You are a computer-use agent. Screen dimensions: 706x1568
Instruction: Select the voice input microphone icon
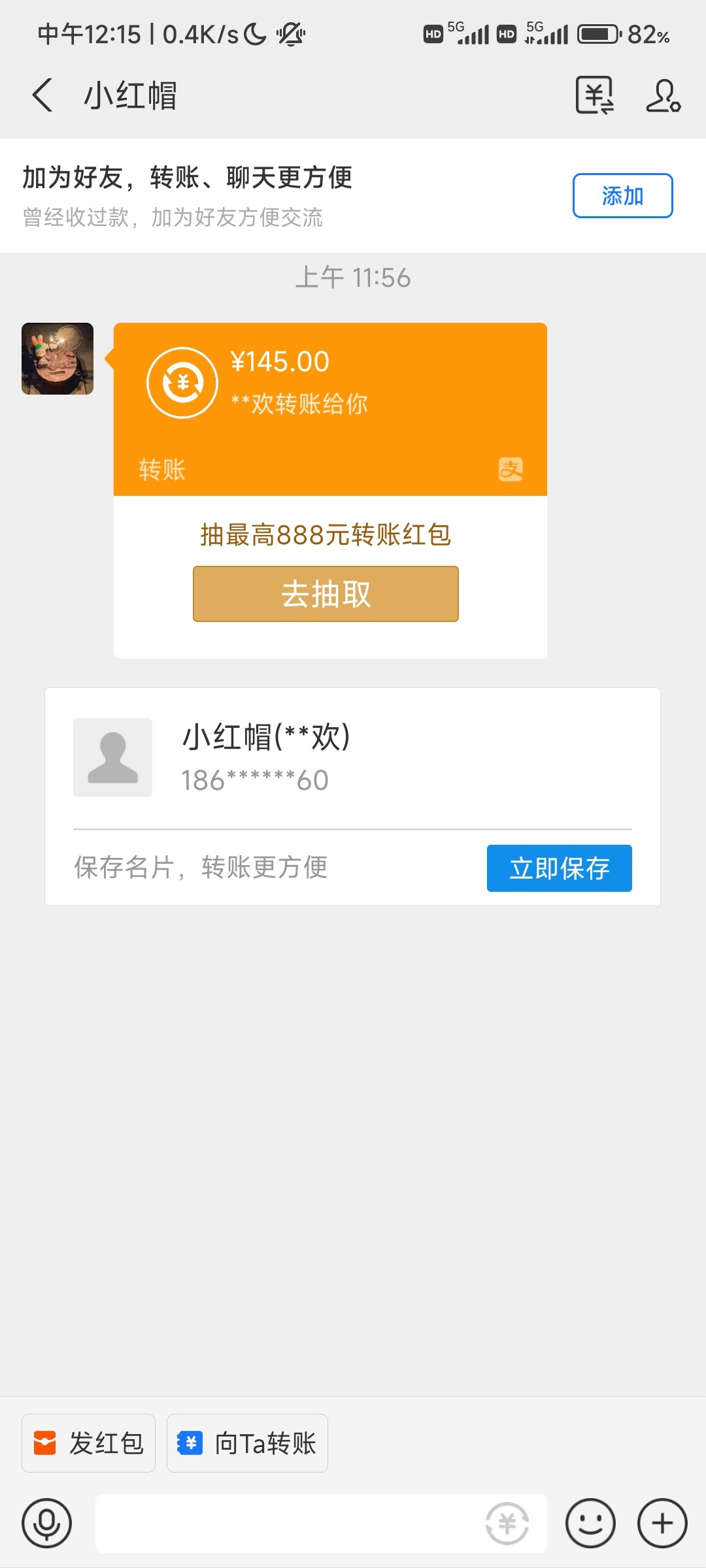(x=46, y=1524)
